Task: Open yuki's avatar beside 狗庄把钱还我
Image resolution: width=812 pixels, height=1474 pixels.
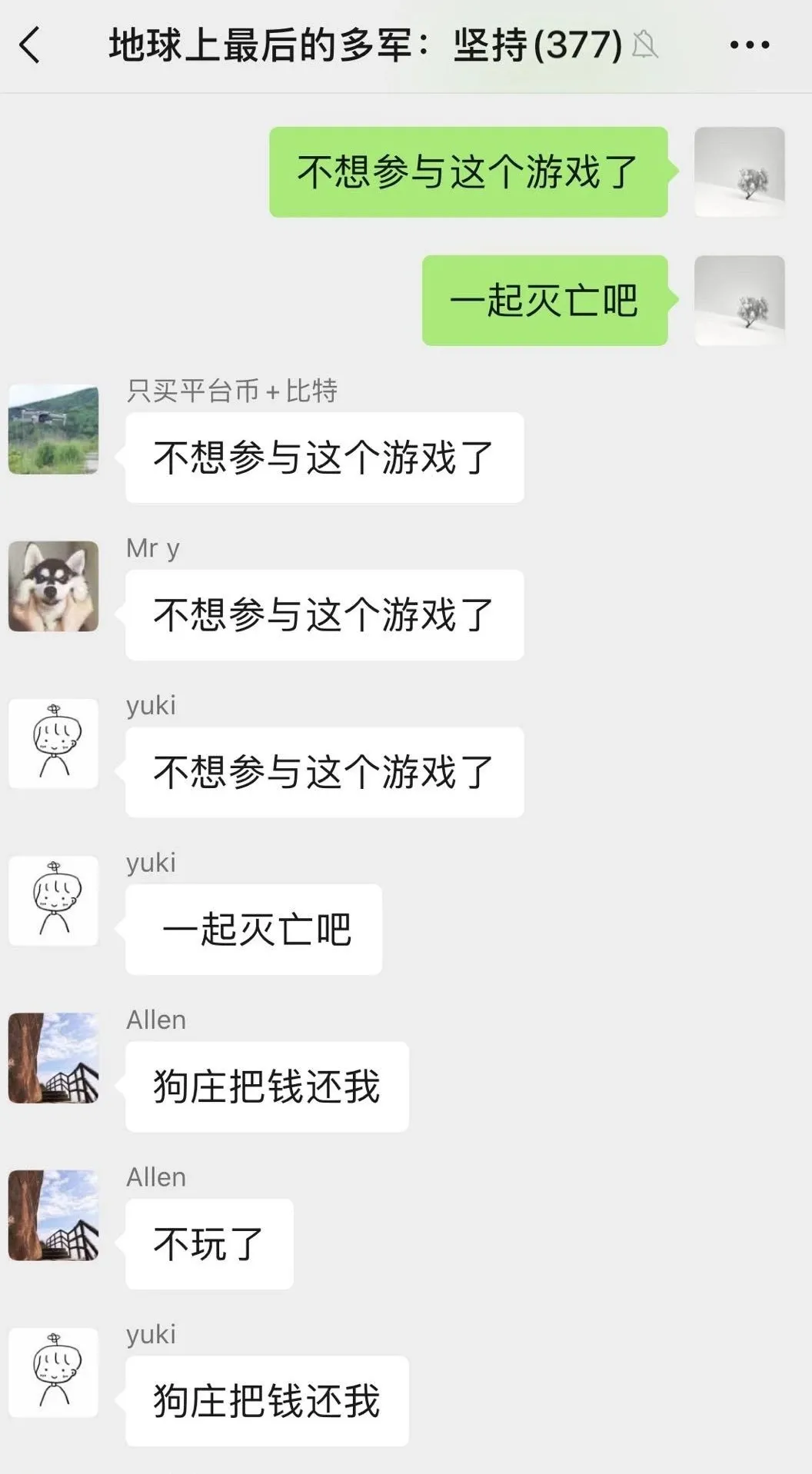Action: pos(52,1373)
